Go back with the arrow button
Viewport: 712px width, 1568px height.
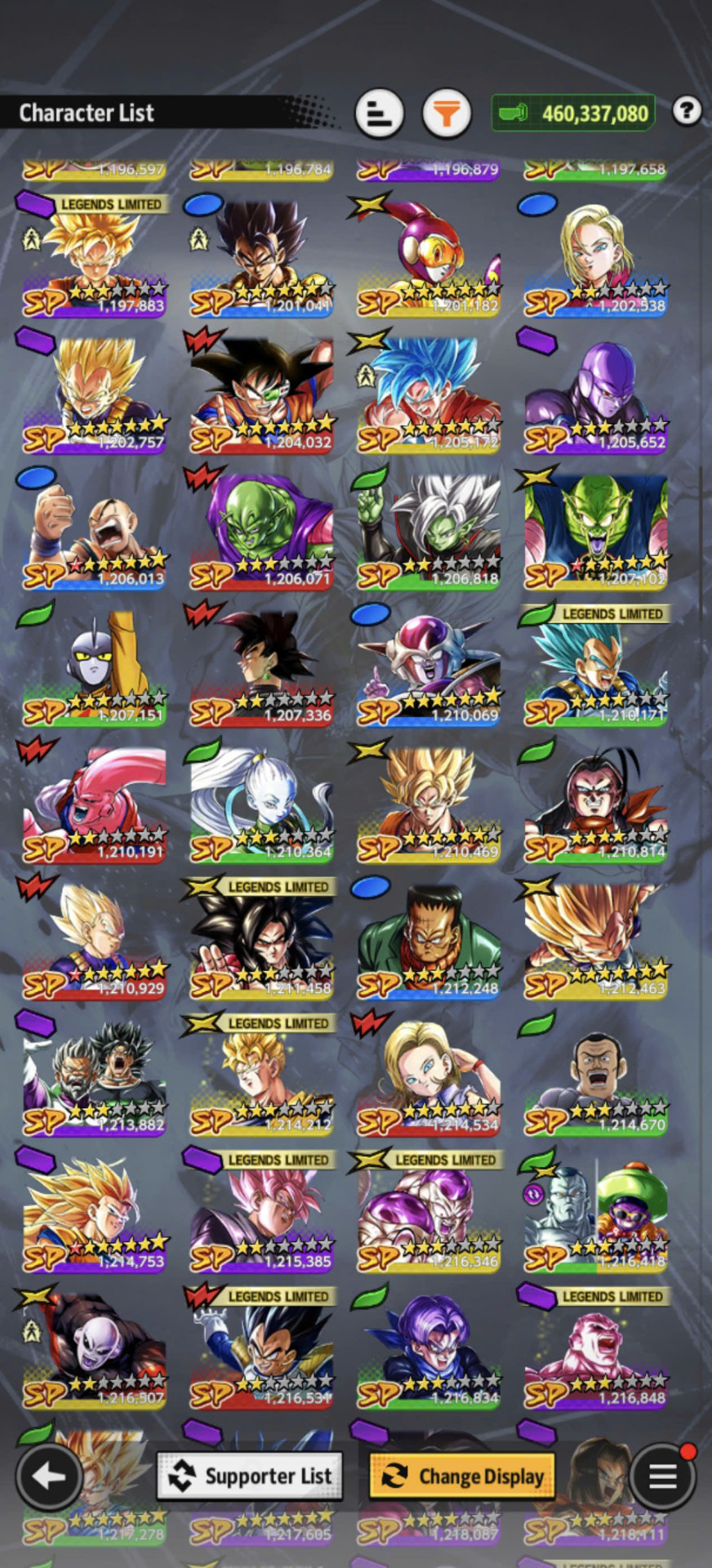coord(48,1477)
